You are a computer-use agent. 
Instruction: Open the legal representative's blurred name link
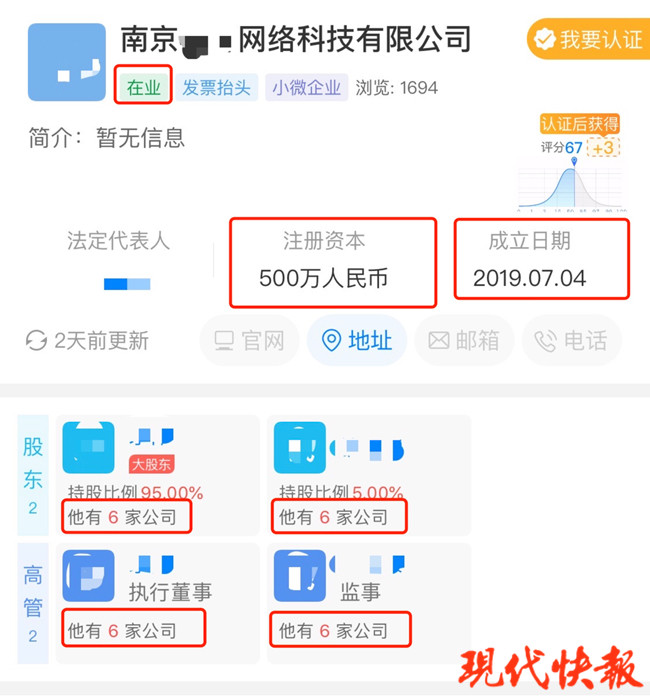(x=127, y=284)
